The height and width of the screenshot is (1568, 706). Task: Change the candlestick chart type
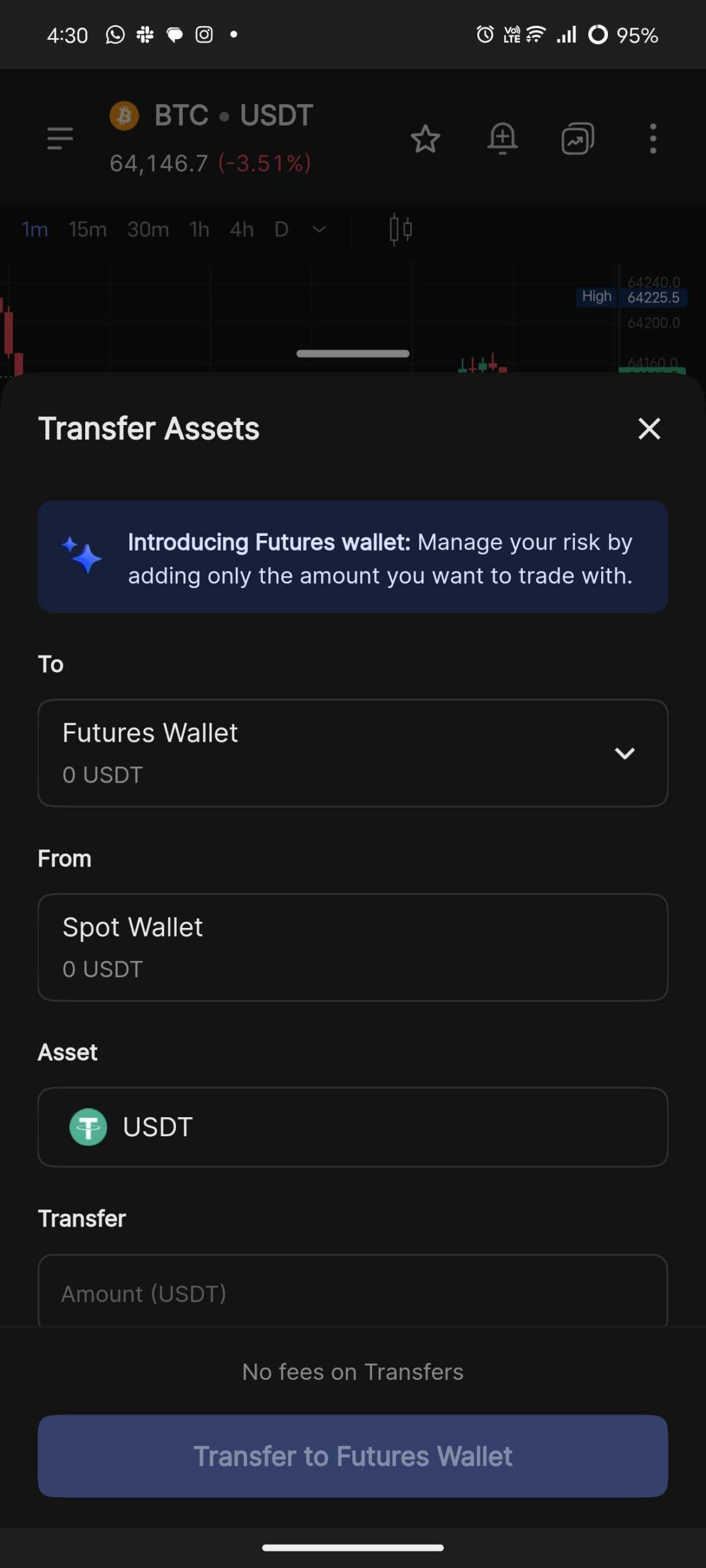click(x=401, y=230)
